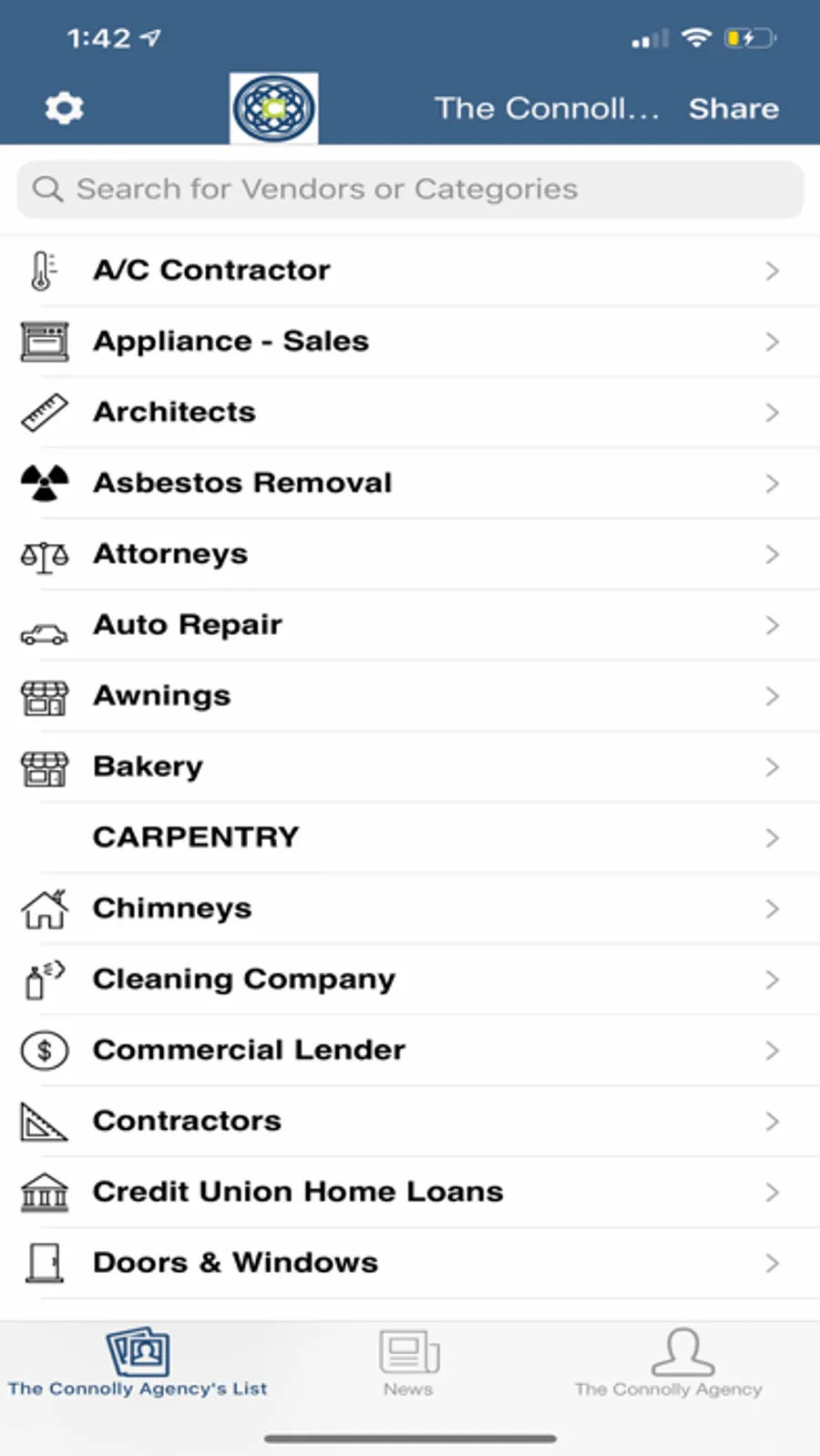Choose Credit Union Home Loans
Screen dimensions: 820x1456
click(410, 1192)
